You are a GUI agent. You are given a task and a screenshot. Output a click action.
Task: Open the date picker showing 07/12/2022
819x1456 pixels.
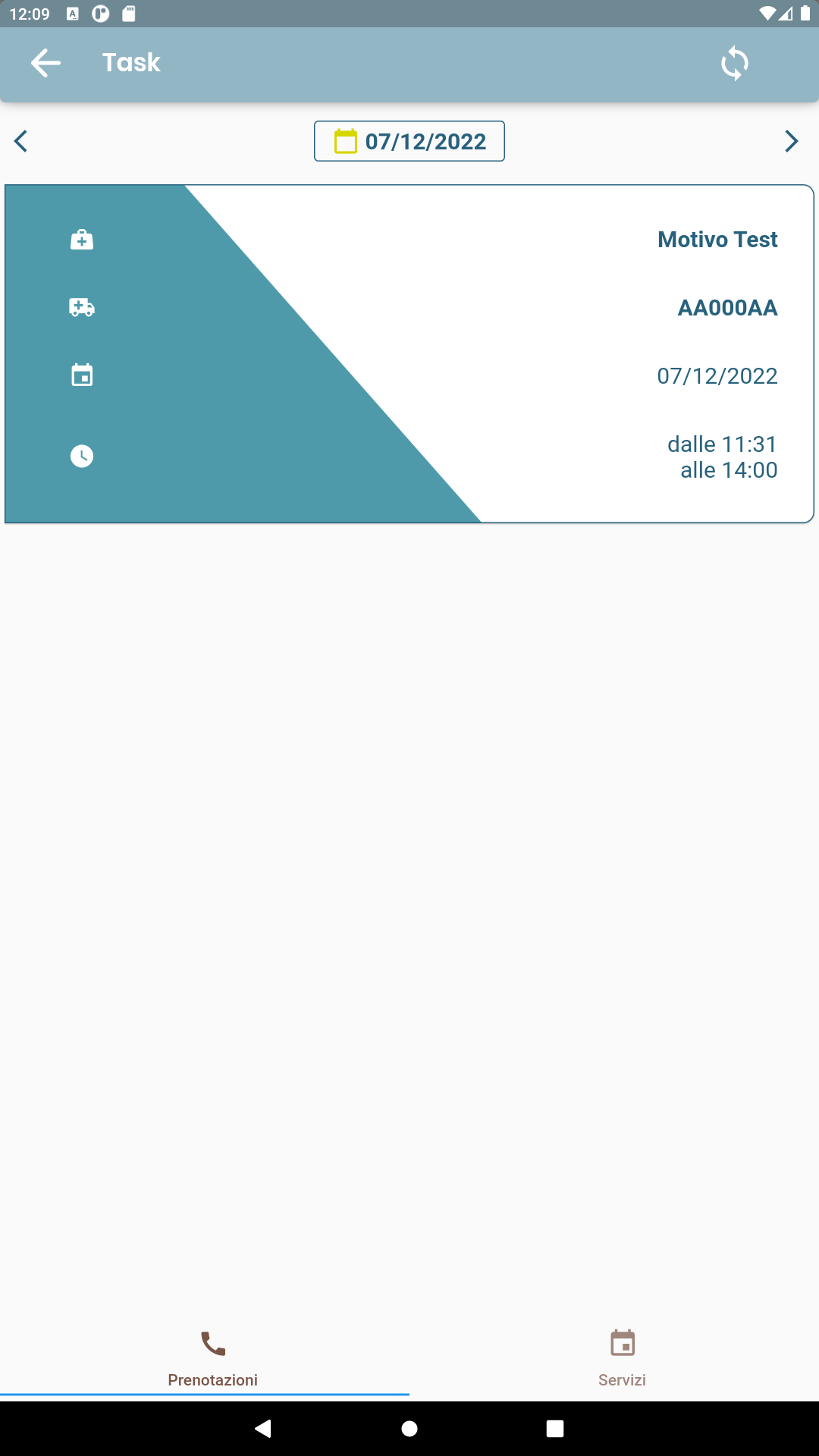tap(409, 141)
